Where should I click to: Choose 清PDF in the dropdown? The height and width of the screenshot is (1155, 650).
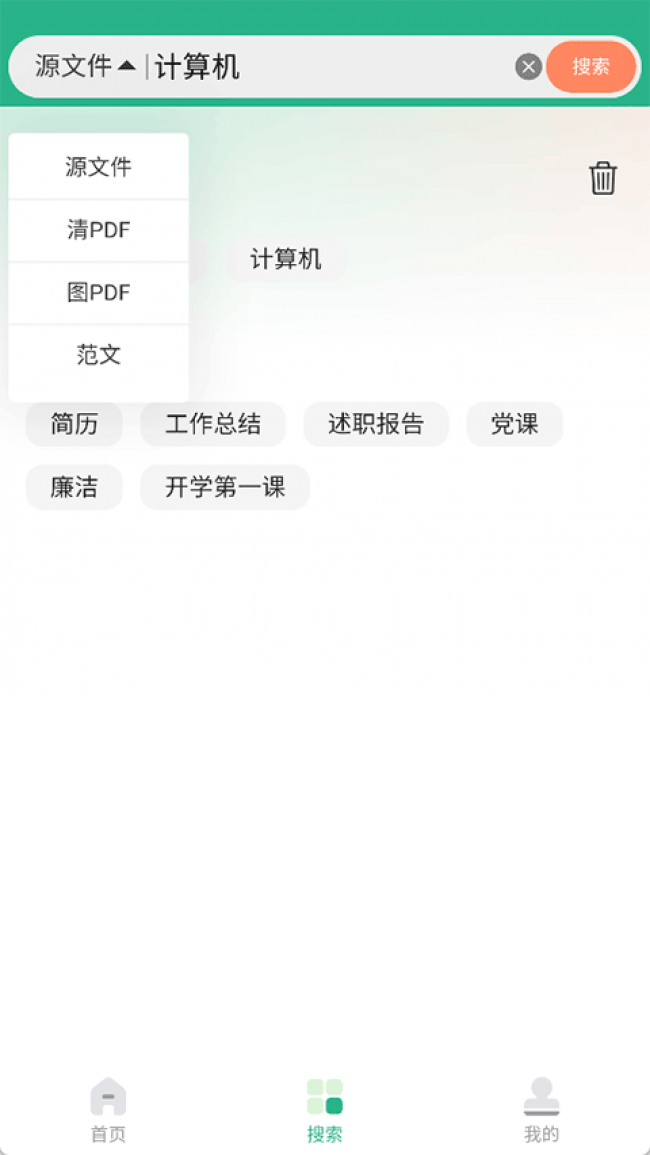click(98, 230)
